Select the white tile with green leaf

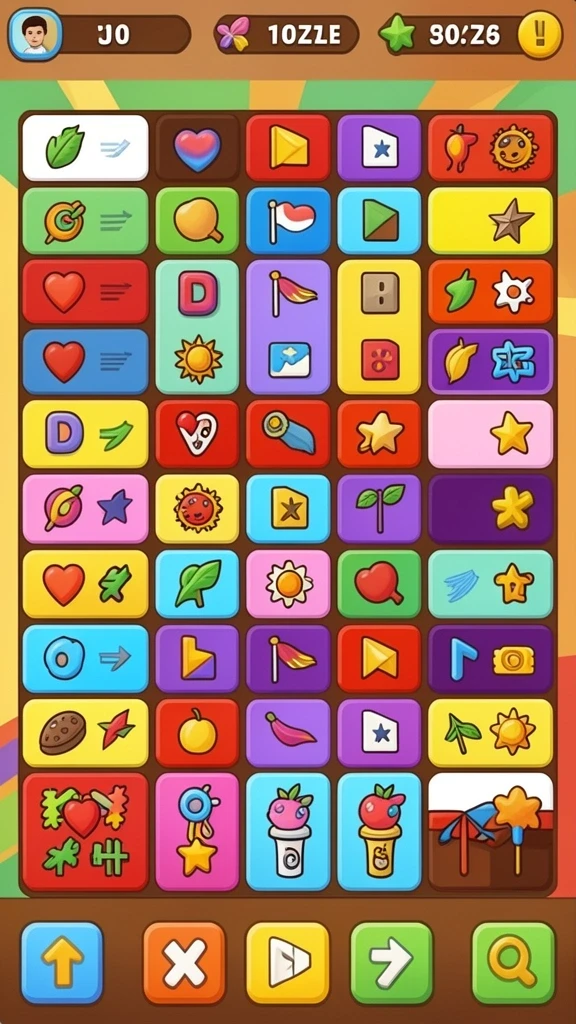click(86, 148)
